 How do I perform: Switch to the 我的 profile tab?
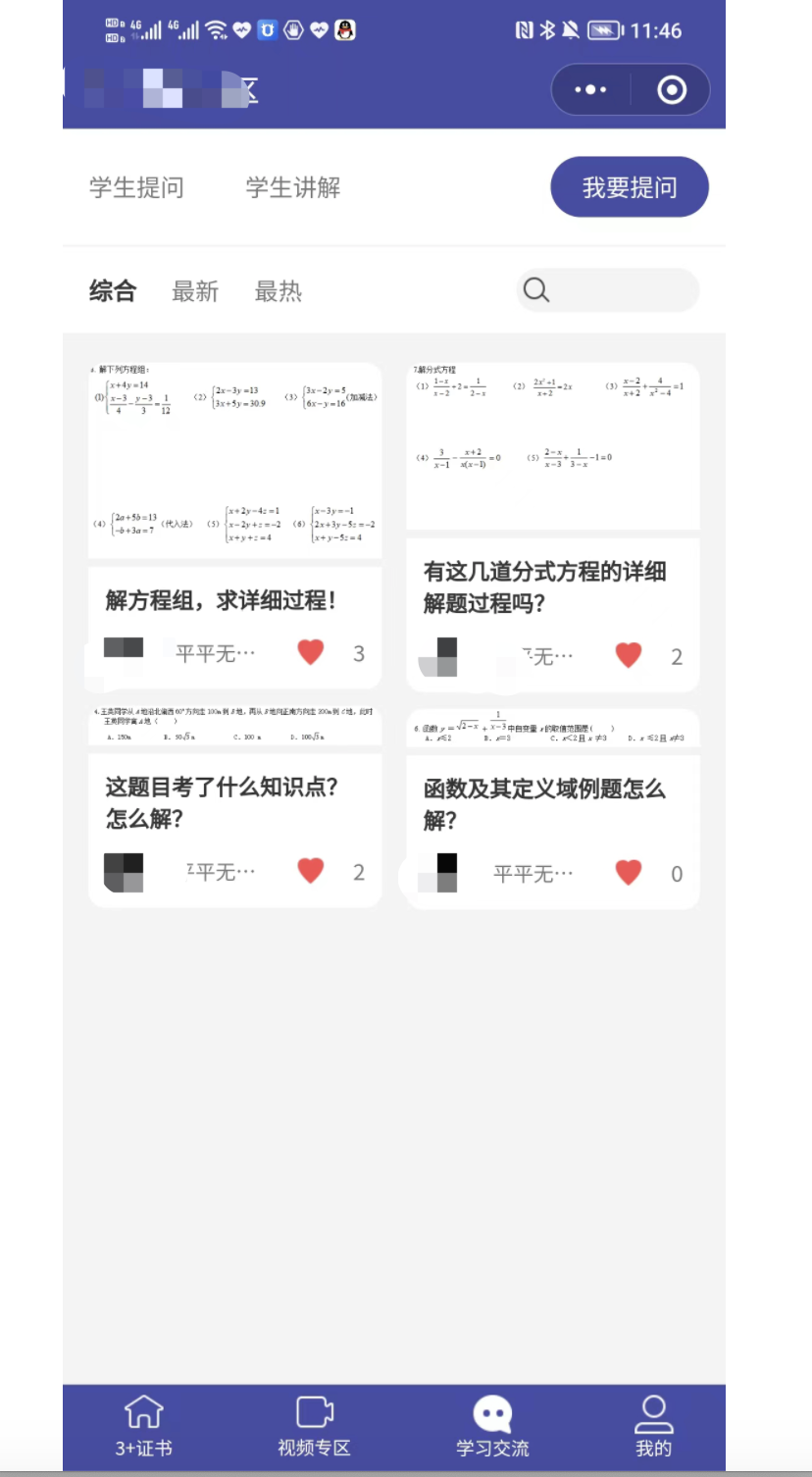pos(653,1427)
